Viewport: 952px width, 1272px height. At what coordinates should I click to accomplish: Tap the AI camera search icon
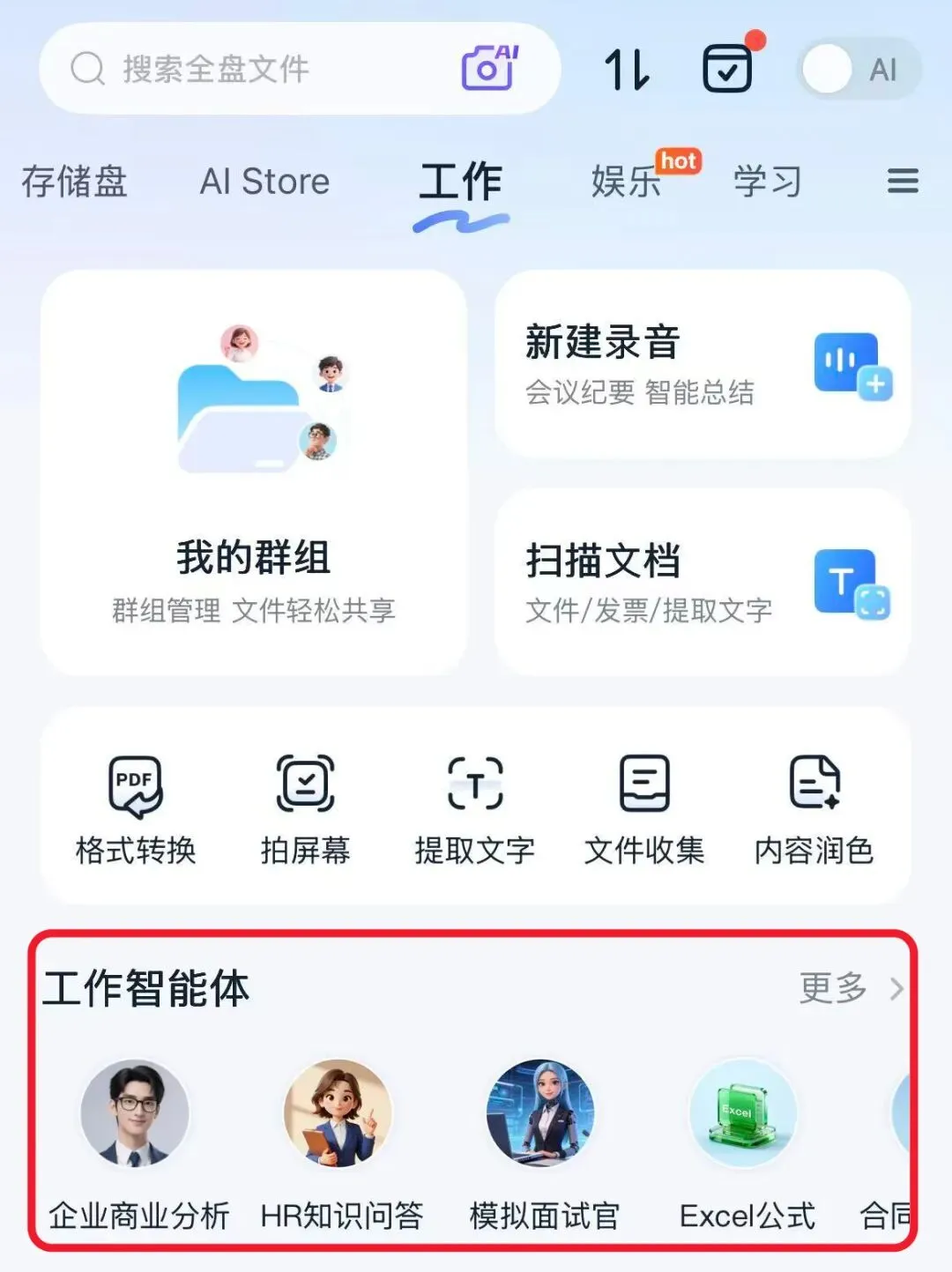[489, 68]
